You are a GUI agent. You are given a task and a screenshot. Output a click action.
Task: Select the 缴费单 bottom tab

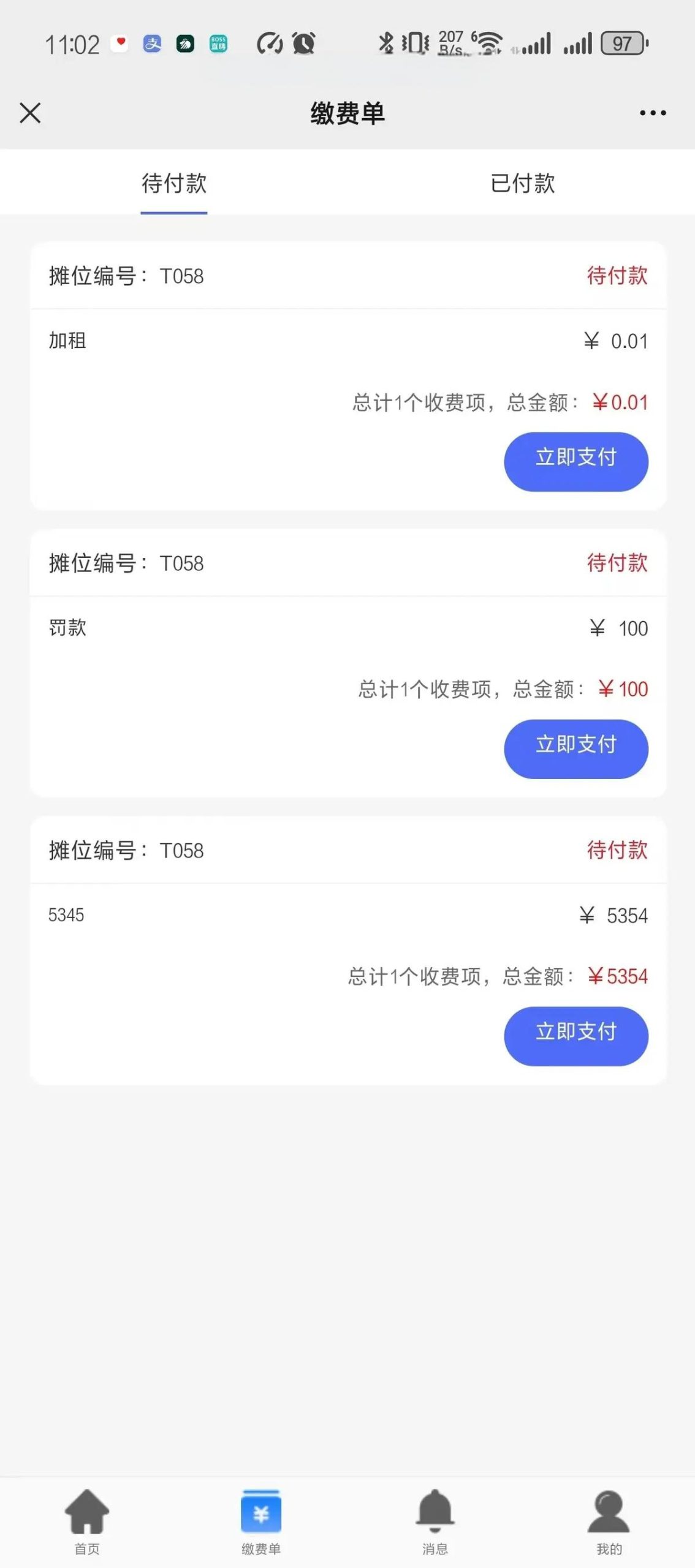(x=261, y=1521)
